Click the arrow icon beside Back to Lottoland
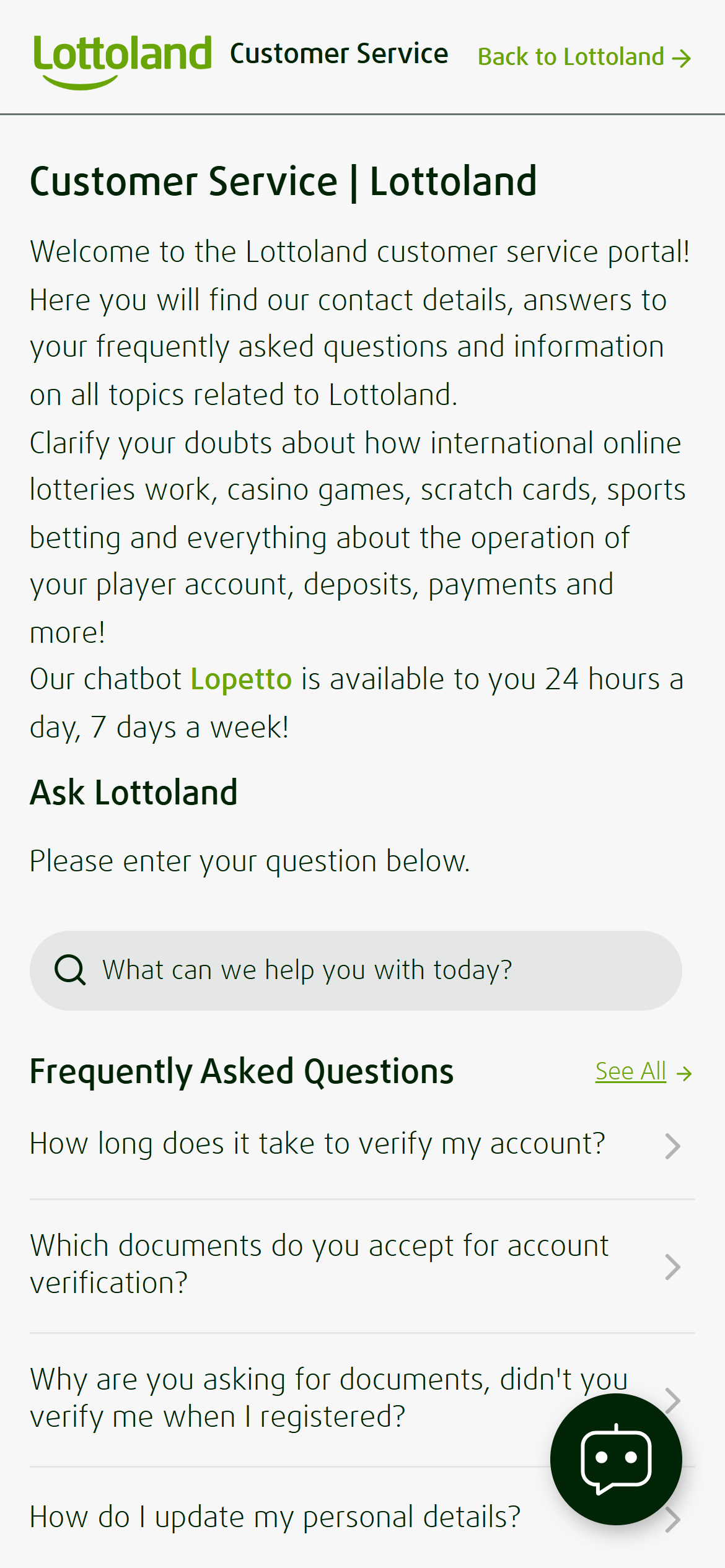725x1568 pixels. tap(683, 57)
